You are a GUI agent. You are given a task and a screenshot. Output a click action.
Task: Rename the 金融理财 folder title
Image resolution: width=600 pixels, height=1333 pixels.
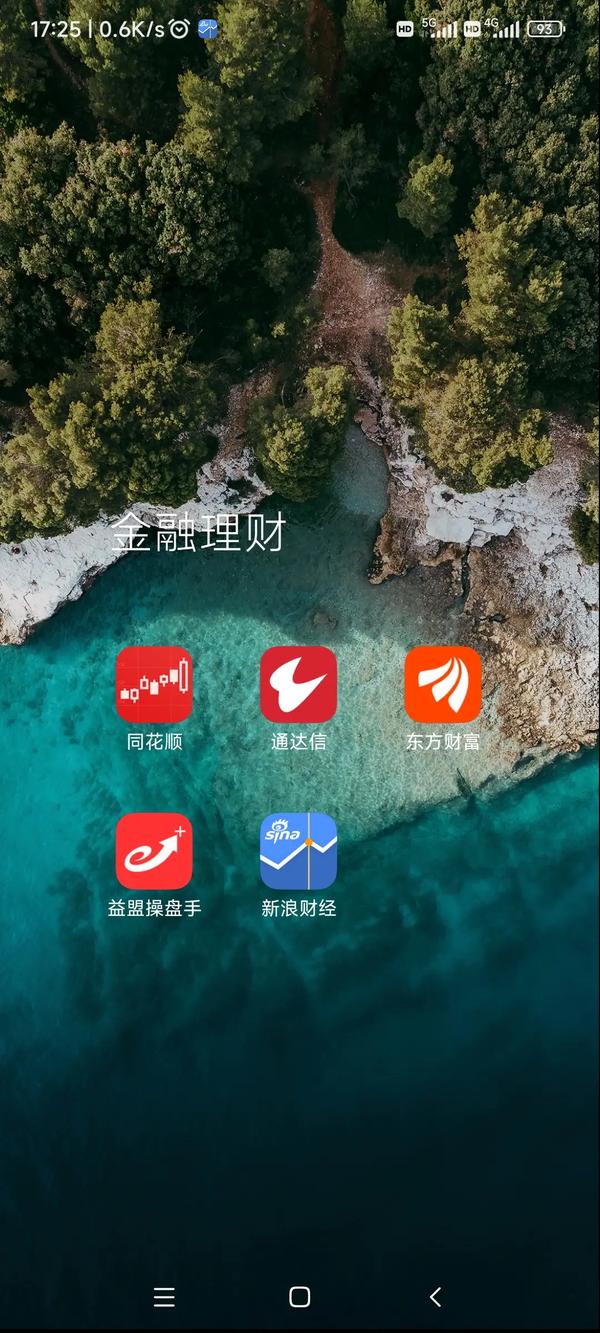point(199,532)
